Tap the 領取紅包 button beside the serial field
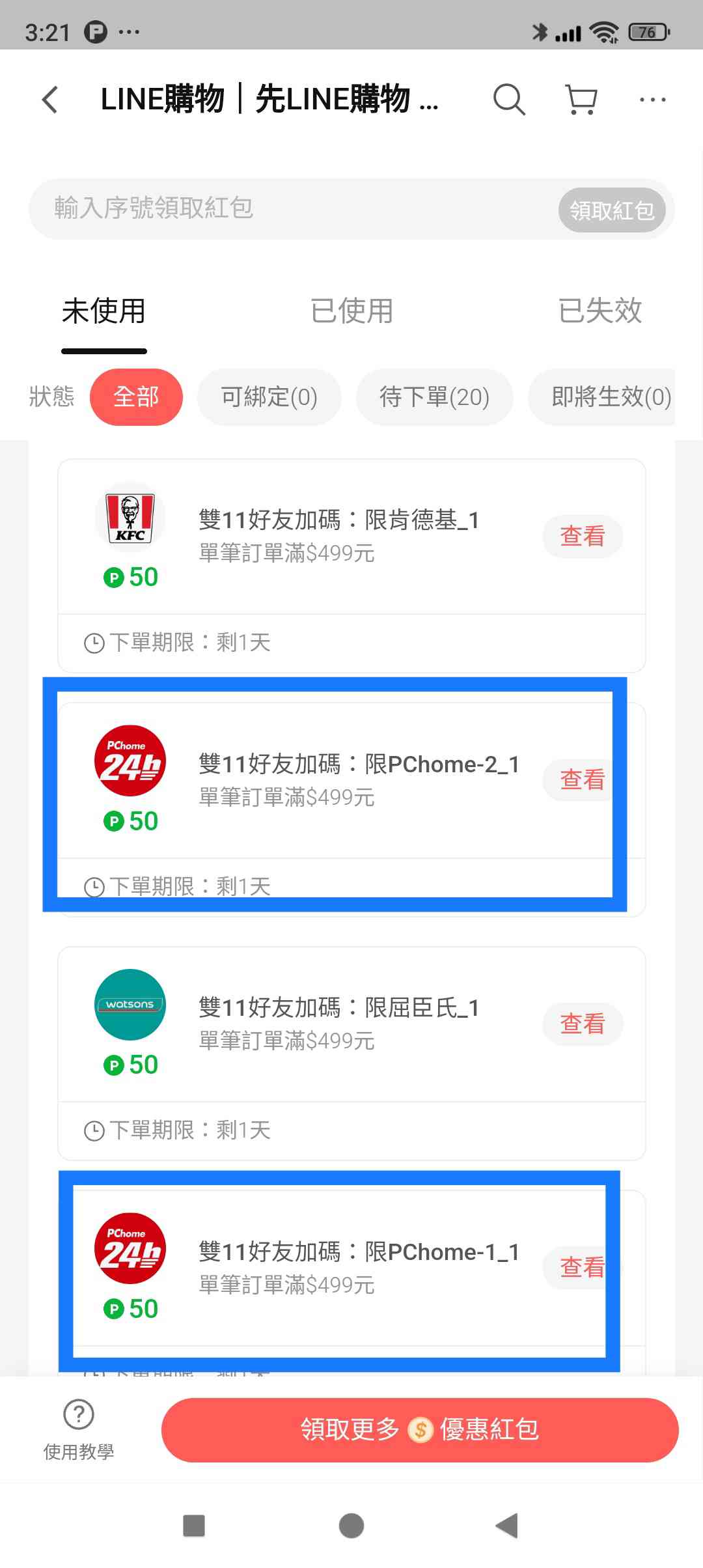 [611, 210]
